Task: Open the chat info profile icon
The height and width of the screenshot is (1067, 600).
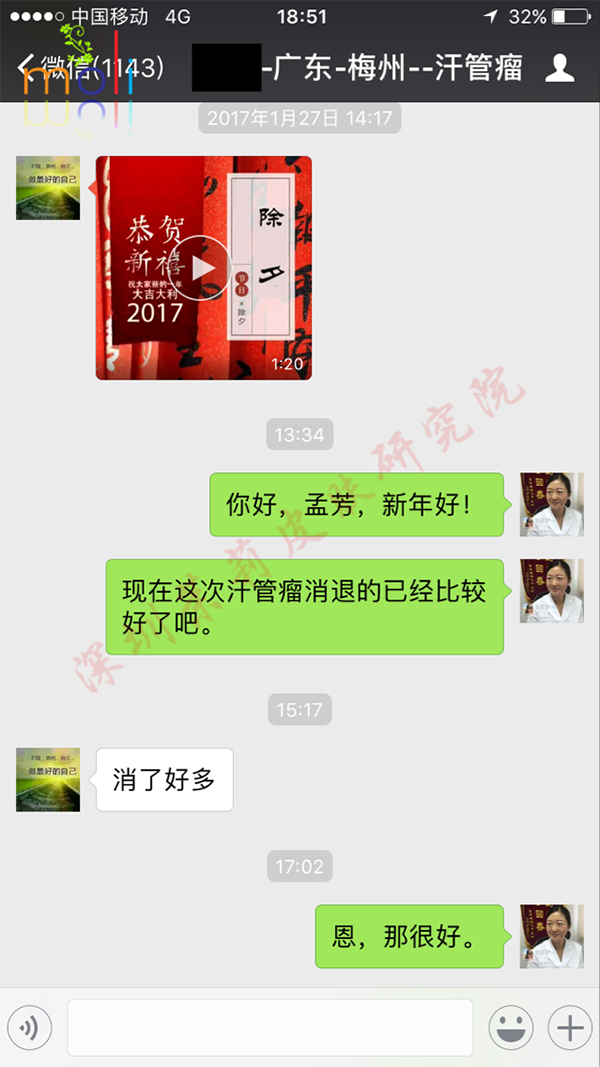Action: click(x=559, y=68)
